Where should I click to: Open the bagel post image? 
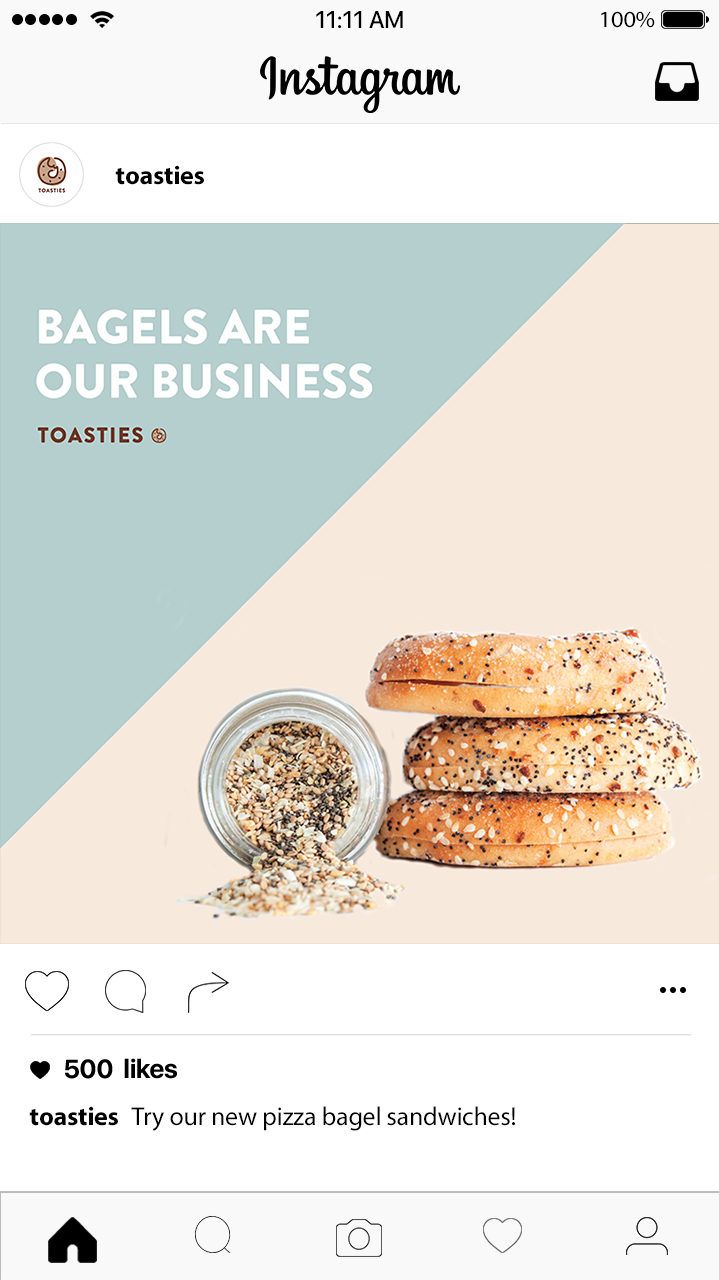coord(360,583)
